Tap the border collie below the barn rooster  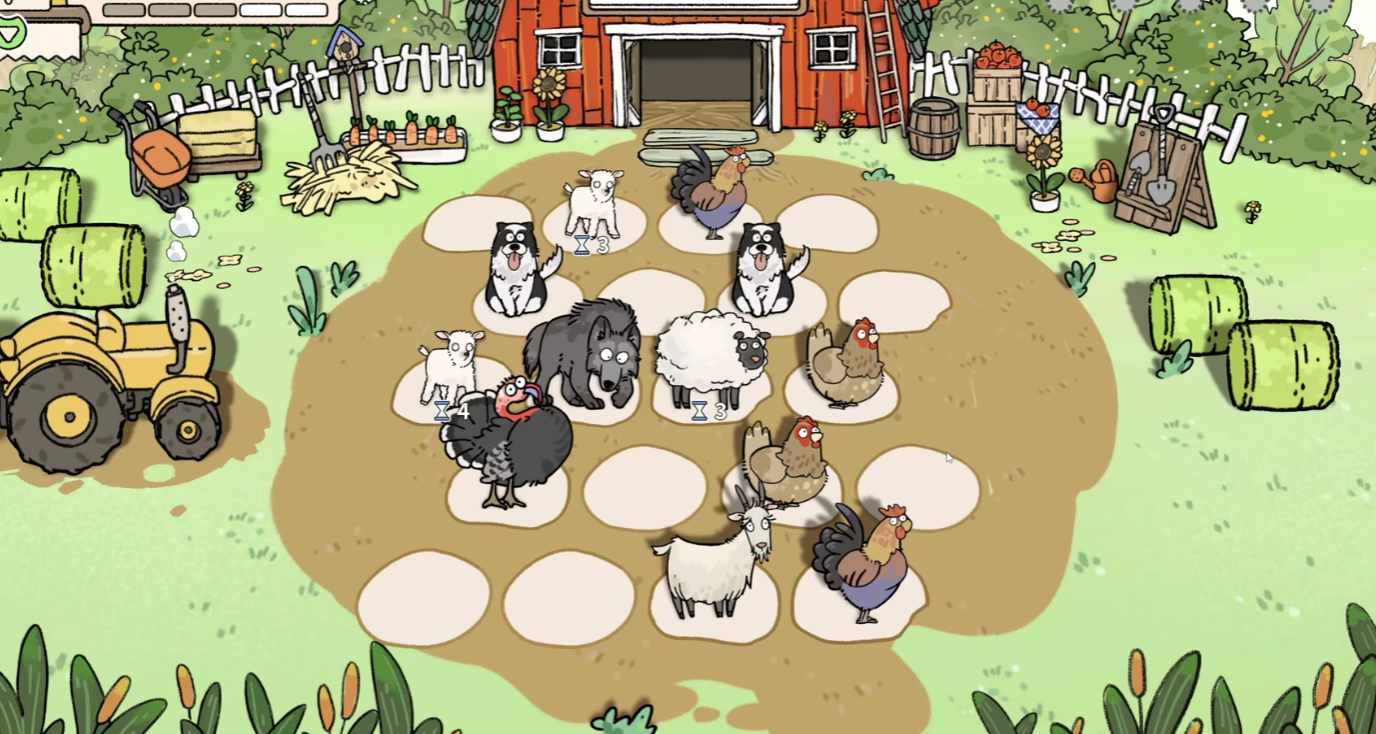point(765,270)
